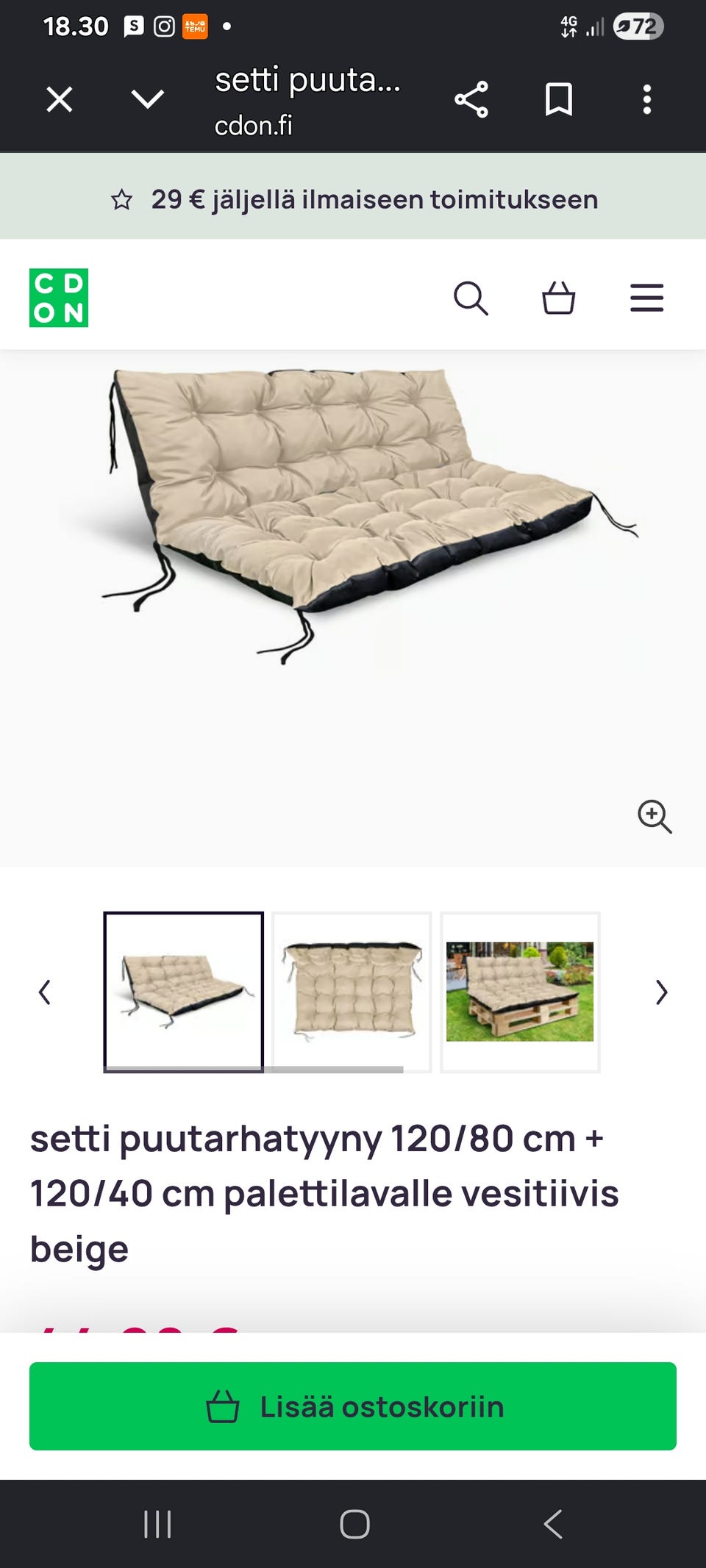Minimize the browser with the down chevron
The image size is (706, 1568).
[147, 99]
